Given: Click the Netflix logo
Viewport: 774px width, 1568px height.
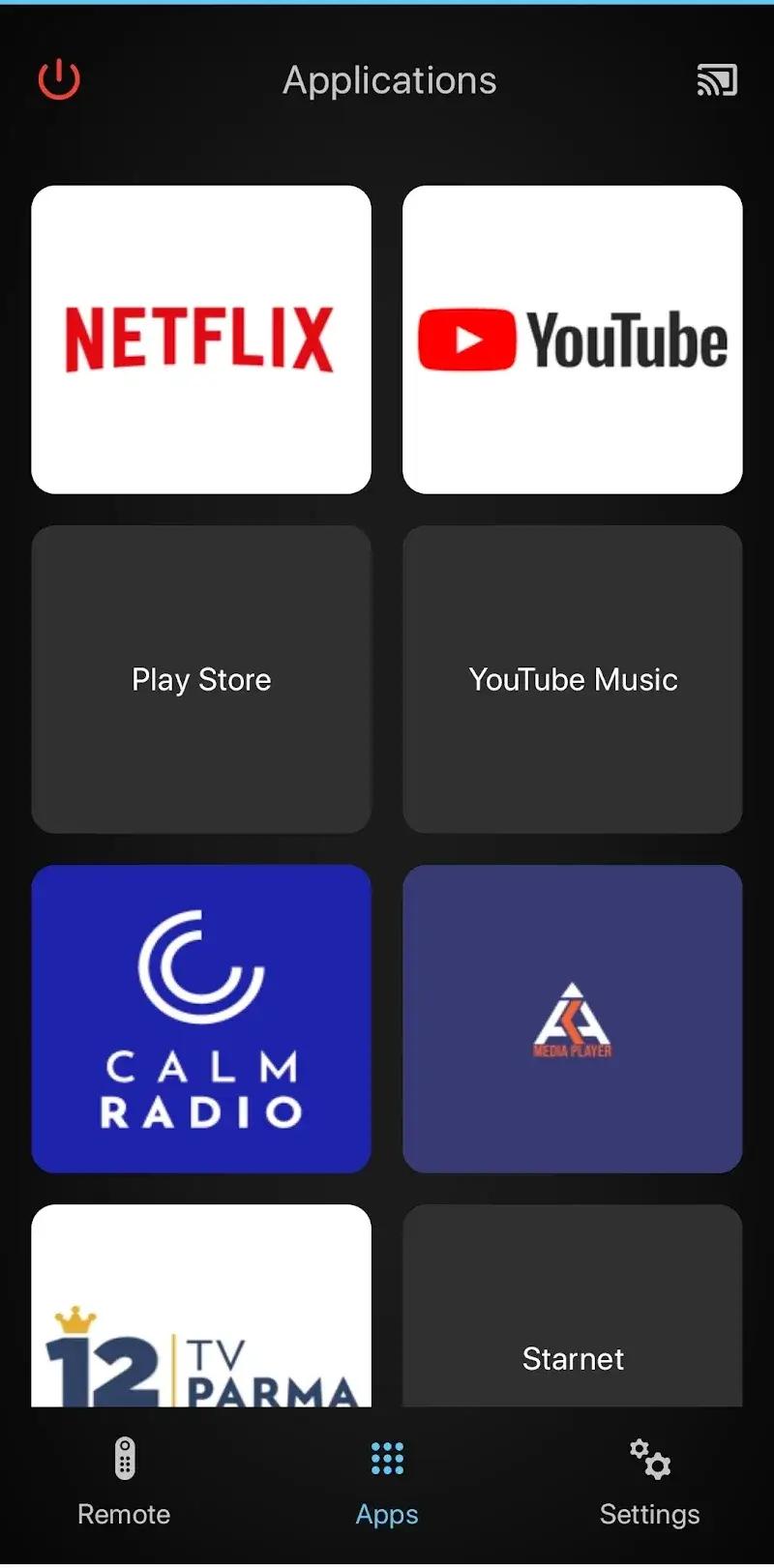Looking at the screenshot, I should tap(200, 337).
